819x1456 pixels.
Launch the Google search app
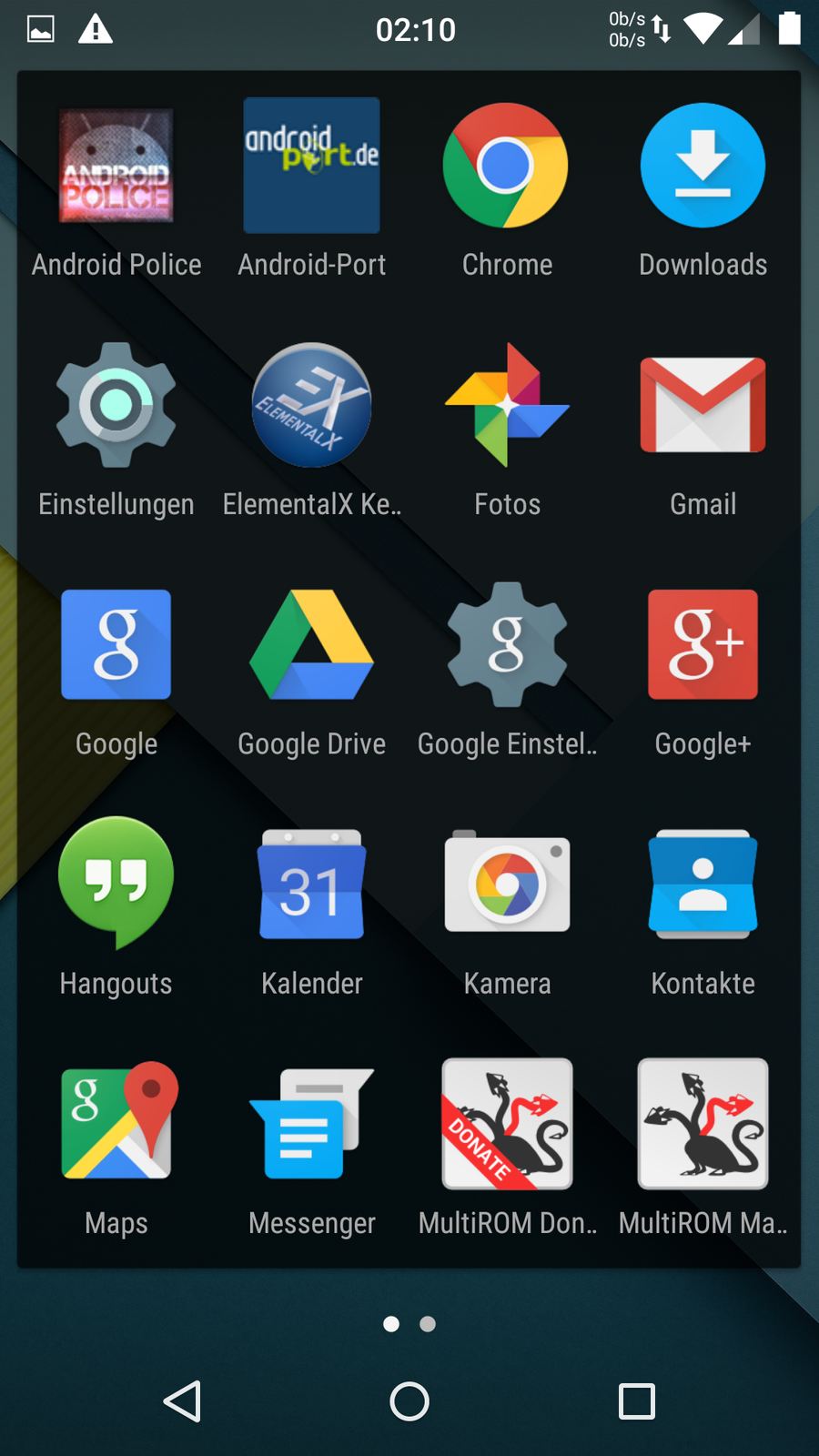[116, 645]
